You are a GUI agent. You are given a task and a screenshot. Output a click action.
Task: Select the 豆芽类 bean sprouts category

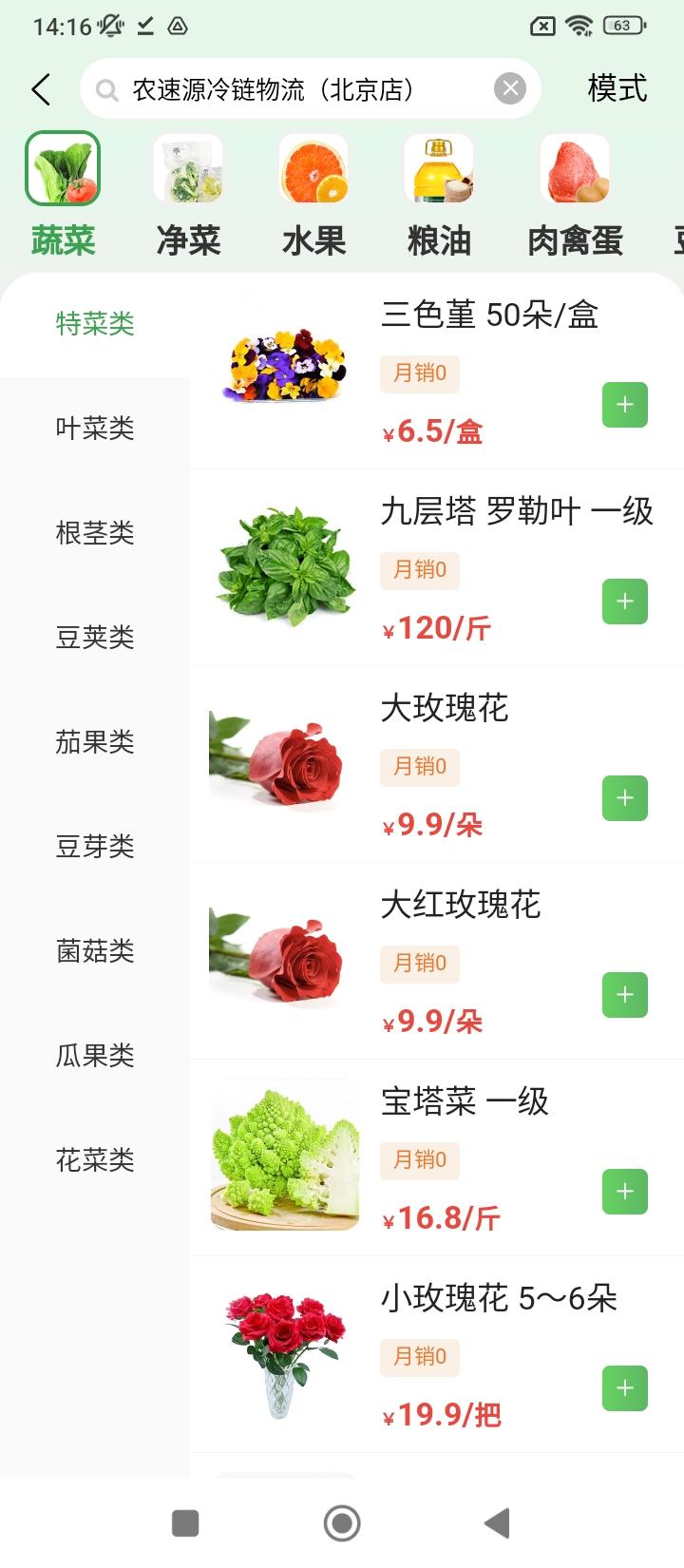tap(95, 846)
